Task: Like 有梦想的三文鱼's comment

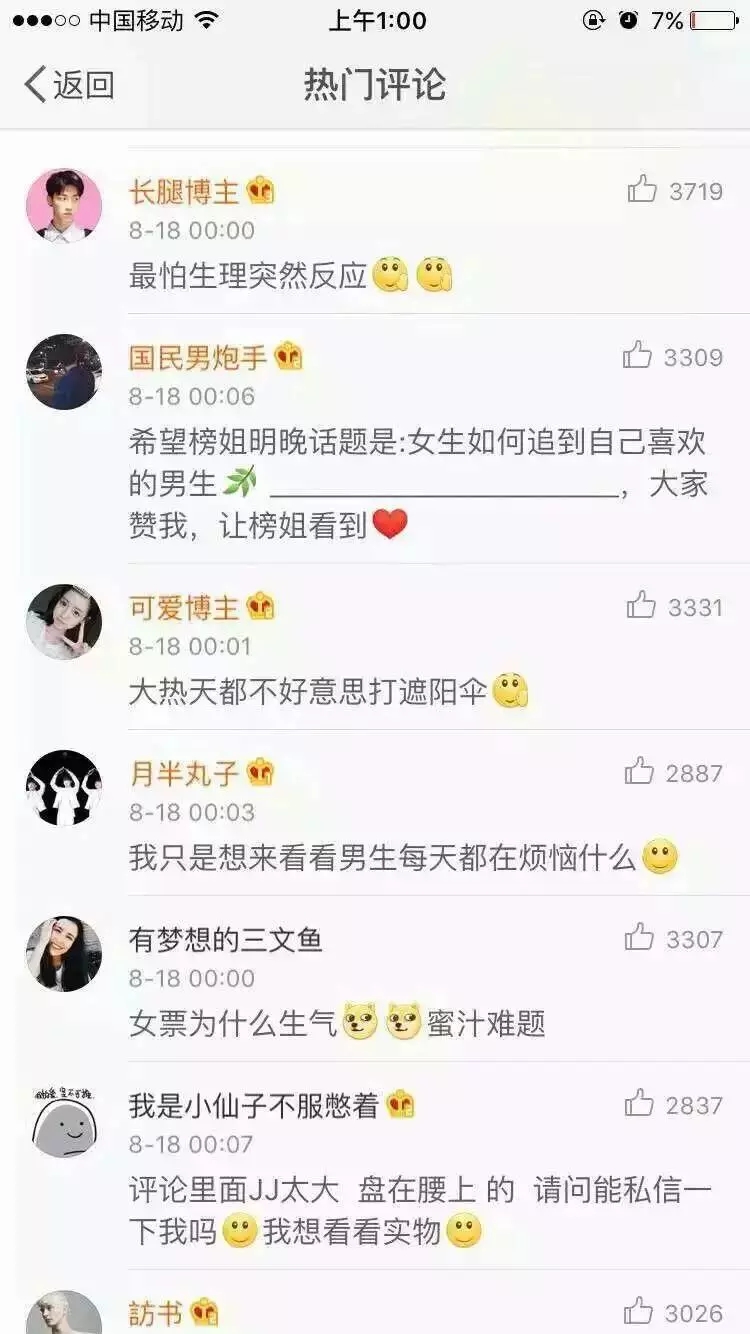Action: (639, 937)
